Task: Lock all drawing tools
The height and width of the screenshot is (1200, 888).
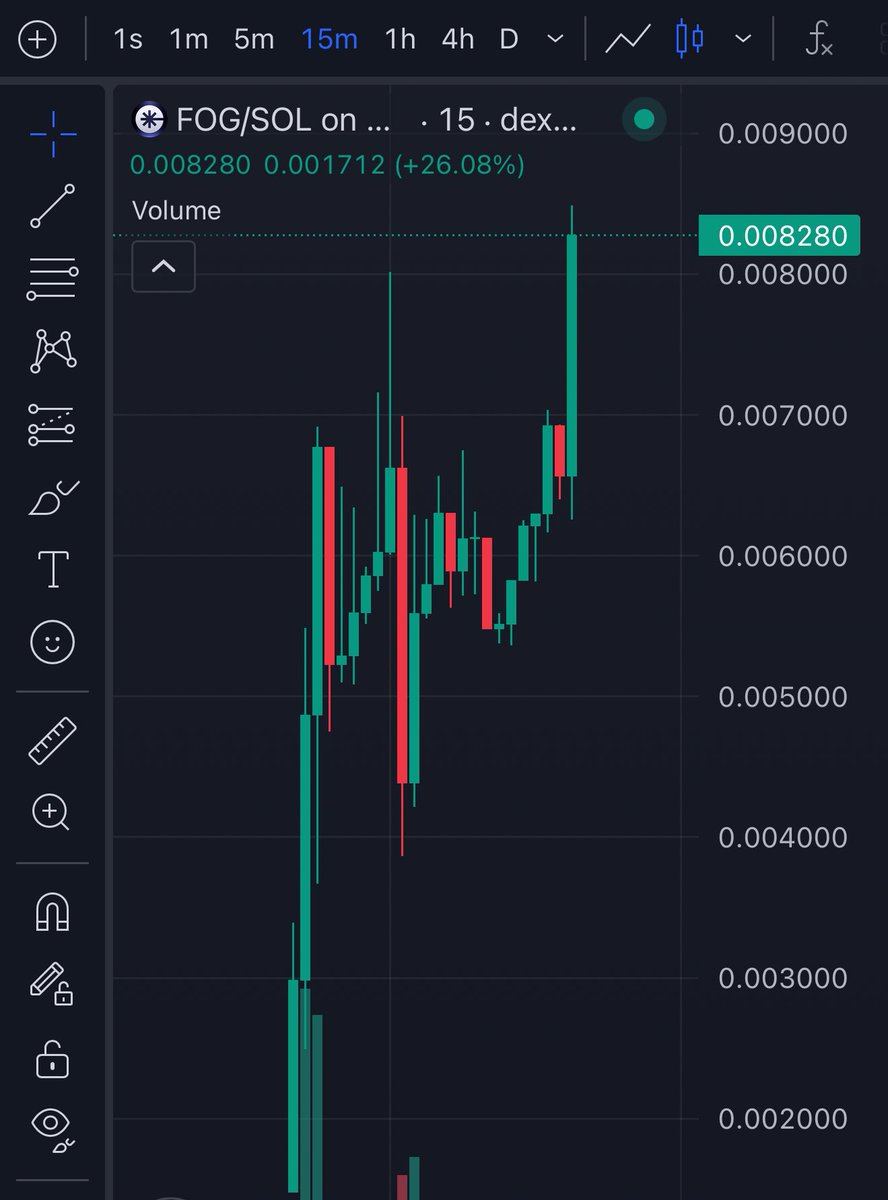Action: (52, 1057)
